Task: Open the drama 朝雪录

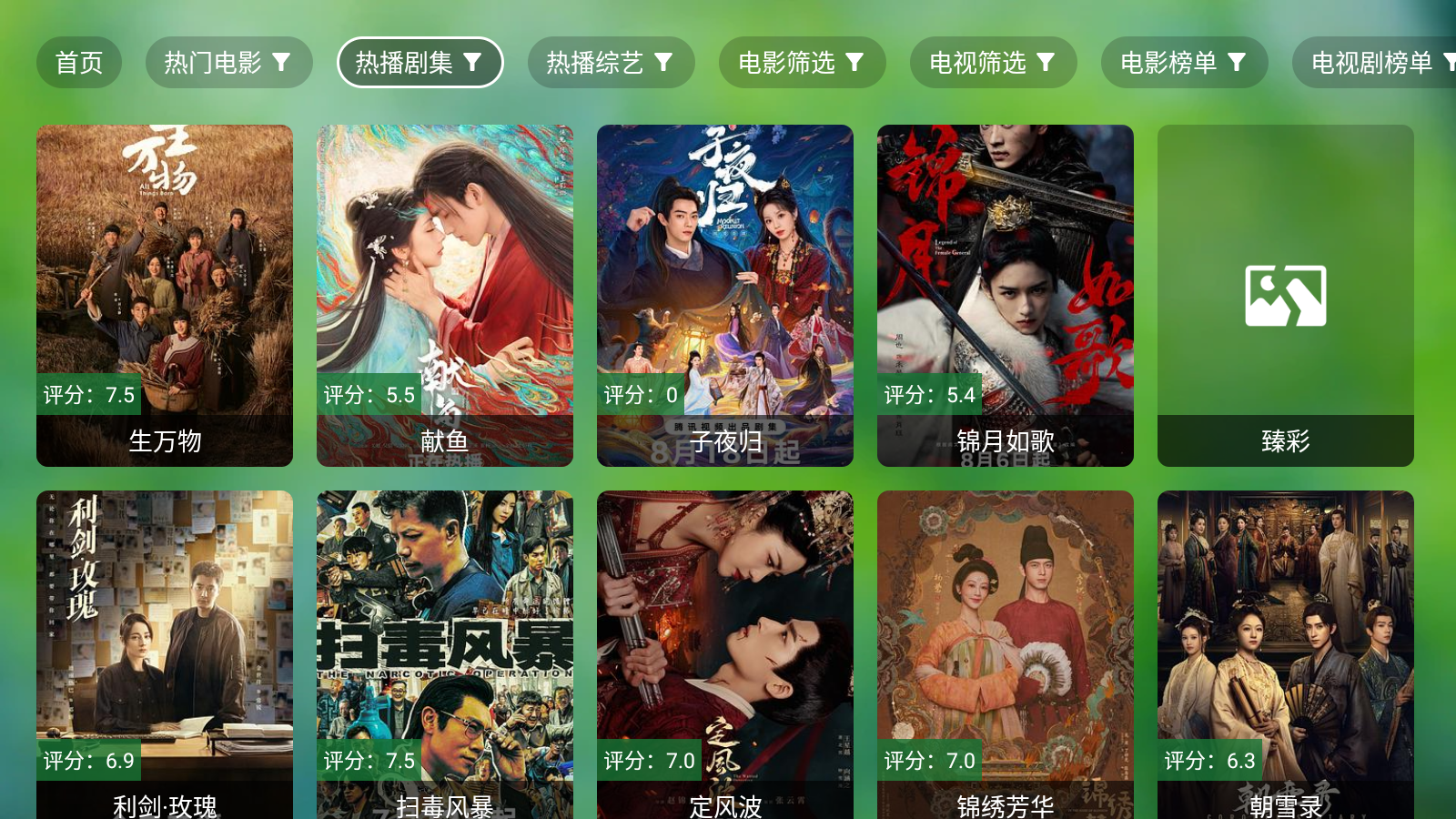Action: pyautogui.click(x=1286, y=653)
